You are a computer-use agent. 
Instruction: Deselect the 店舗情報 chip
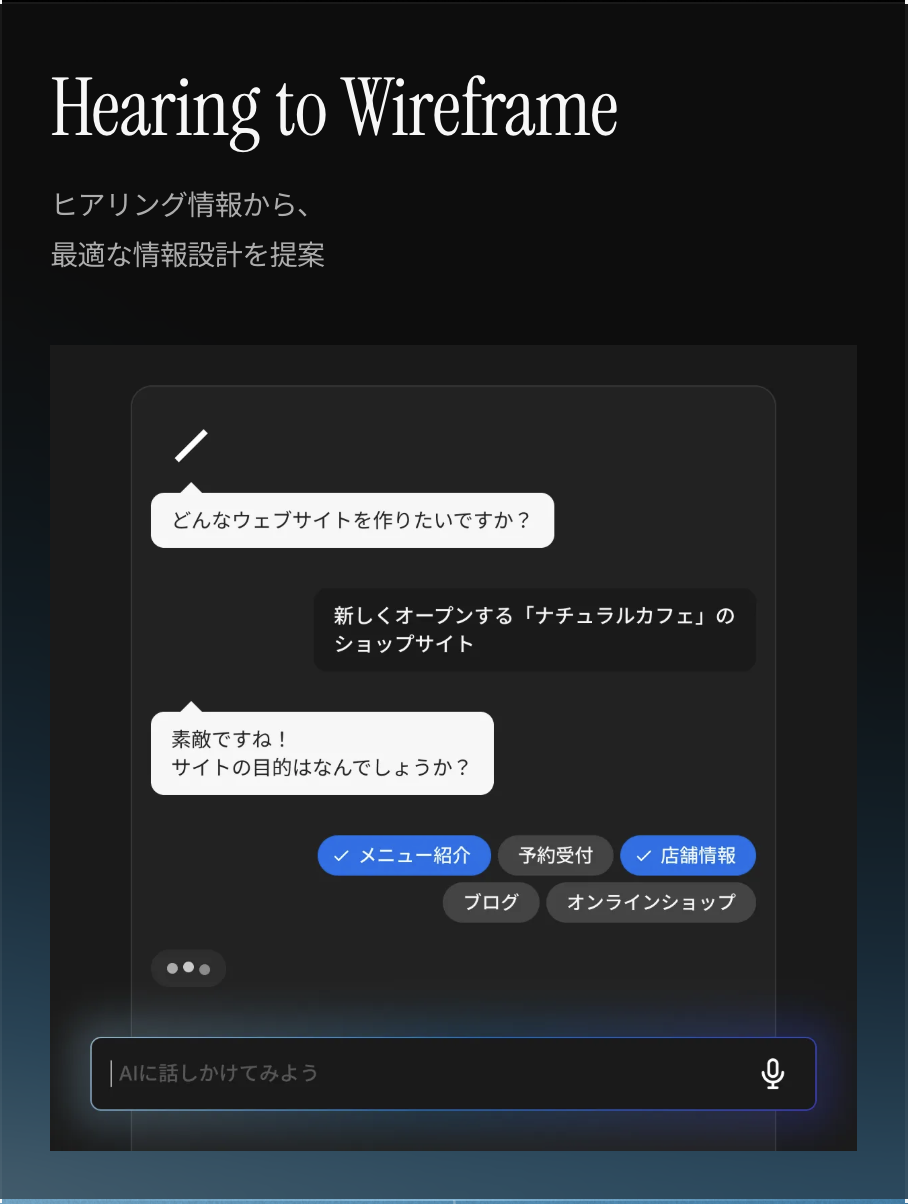688,856
